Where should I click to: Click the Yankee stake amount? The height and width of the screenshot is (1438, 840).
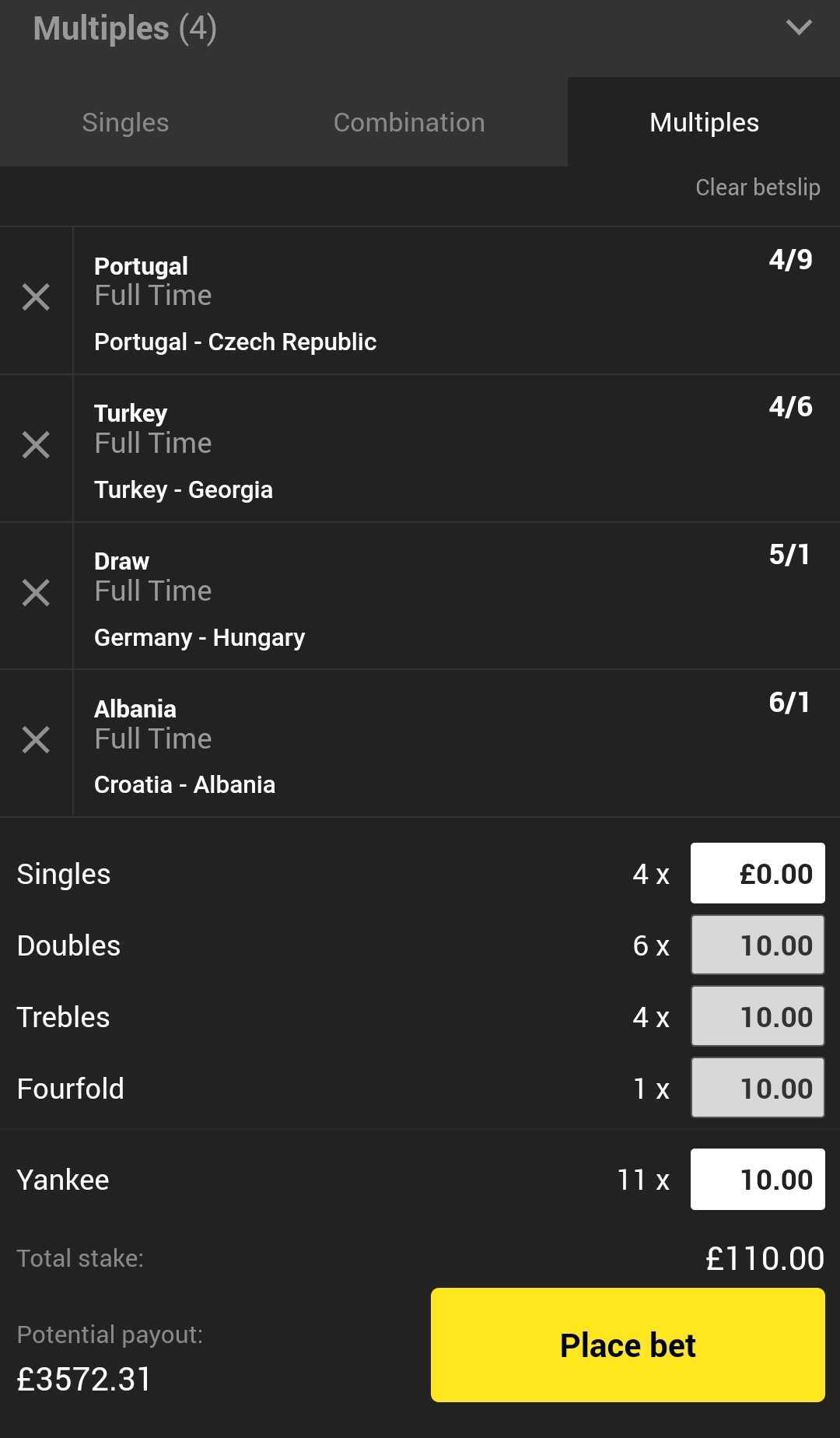coord(756,1178)
